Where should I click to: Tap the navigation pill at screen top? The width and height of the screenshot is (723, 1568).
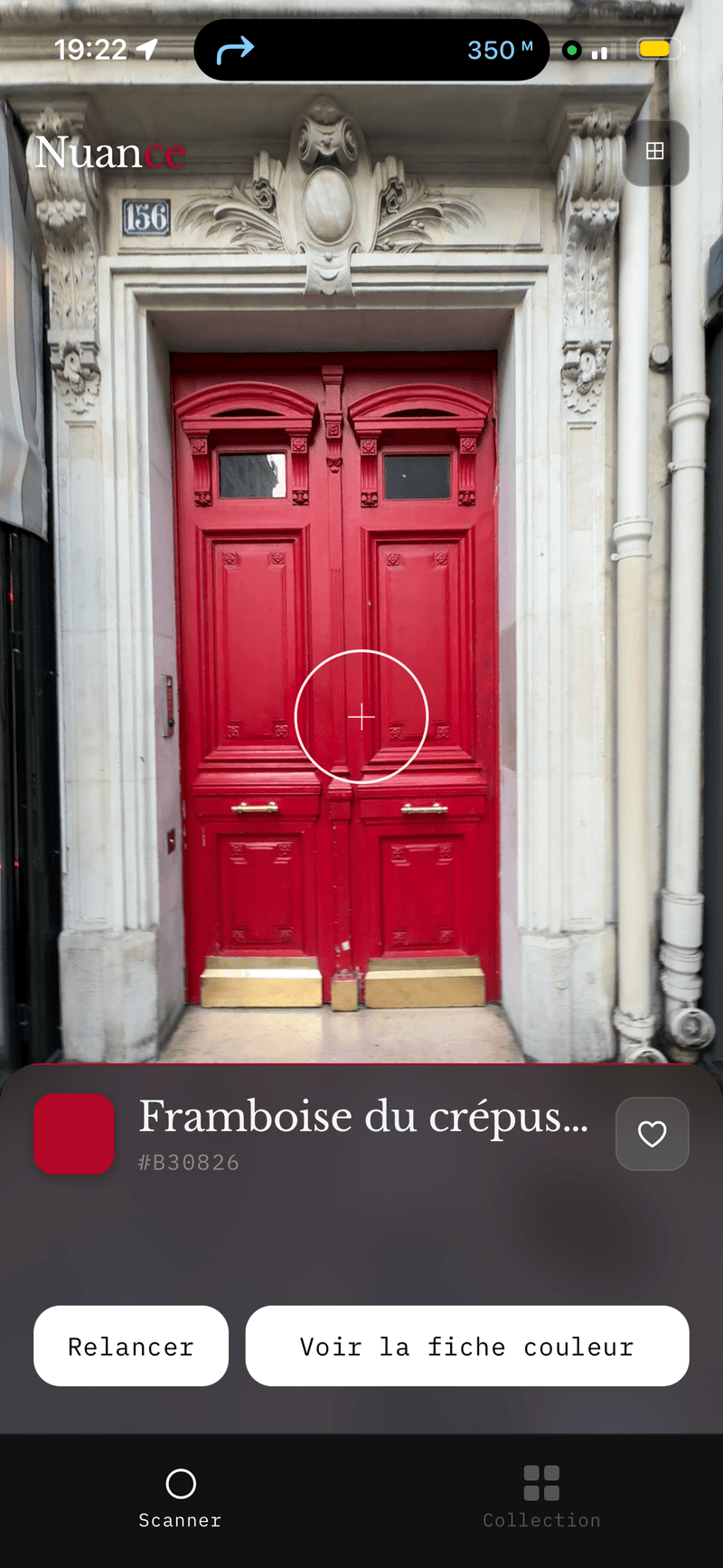point(371,49)
